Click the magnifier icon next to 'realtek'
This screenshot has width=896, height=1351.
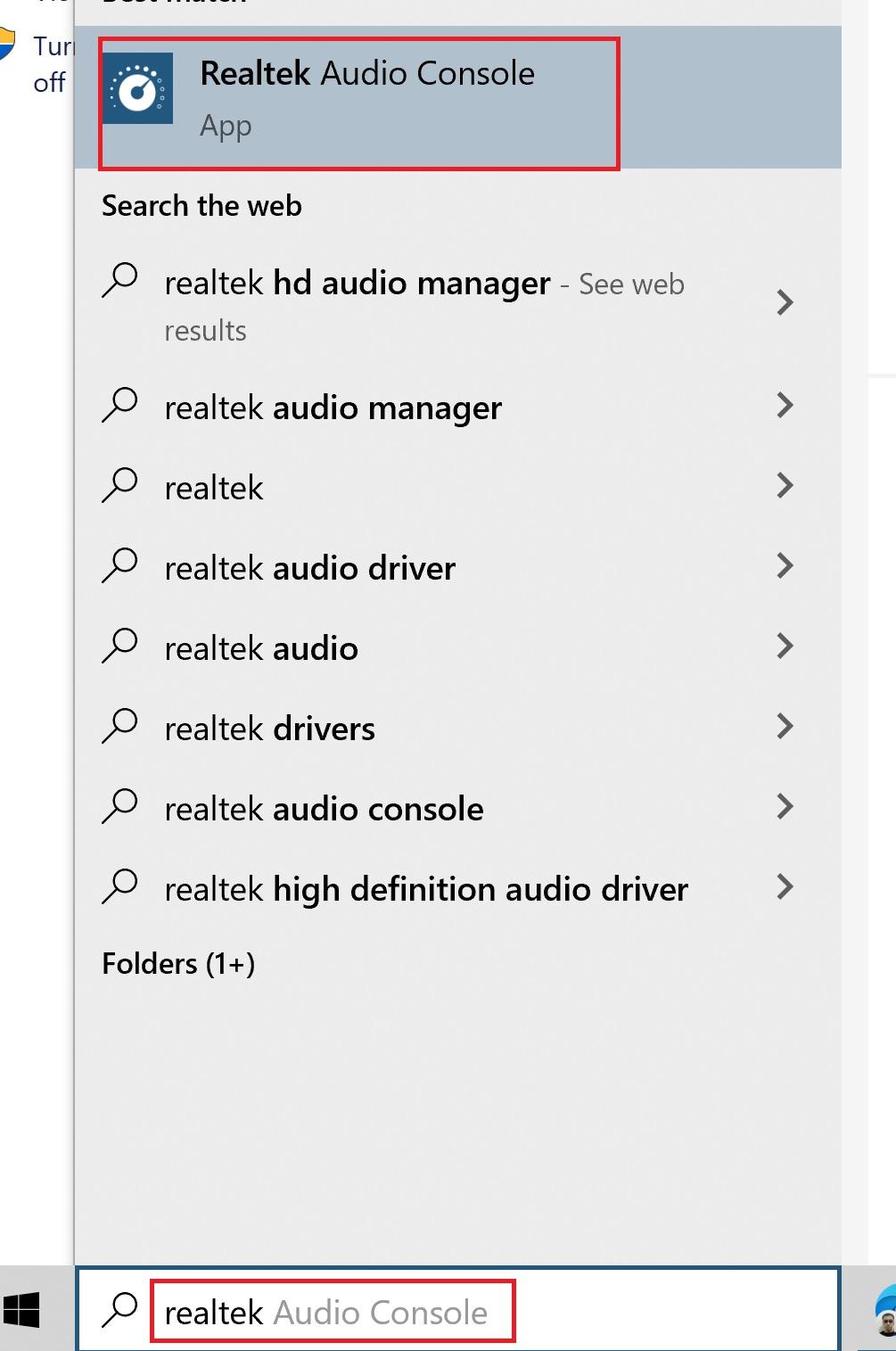120,487
